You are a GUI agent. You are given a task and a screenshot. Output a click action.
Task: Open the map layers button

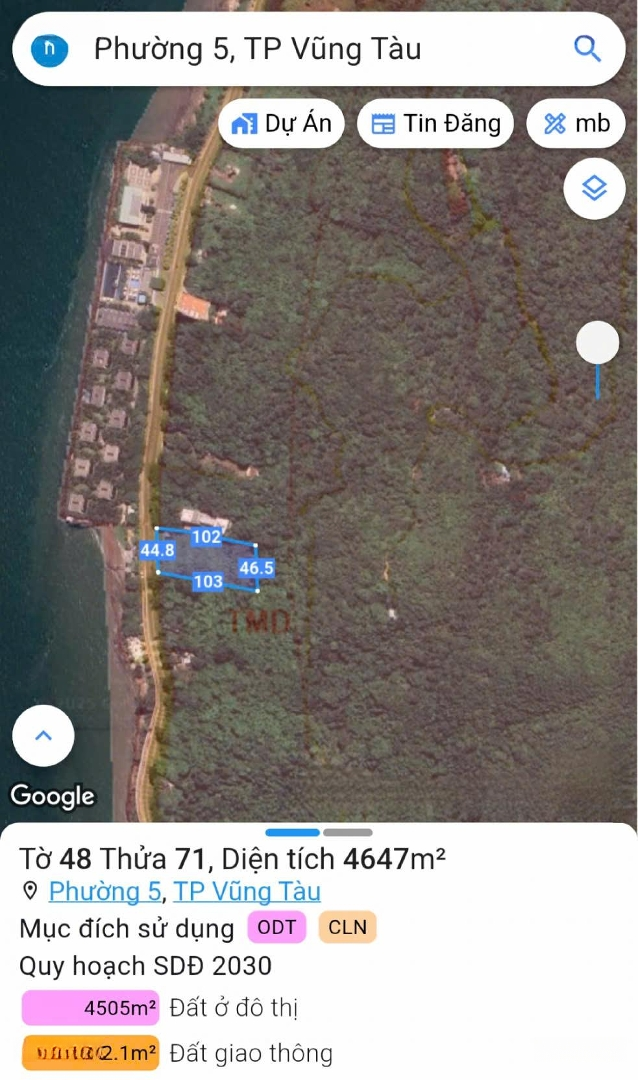[x=594, y=187]
